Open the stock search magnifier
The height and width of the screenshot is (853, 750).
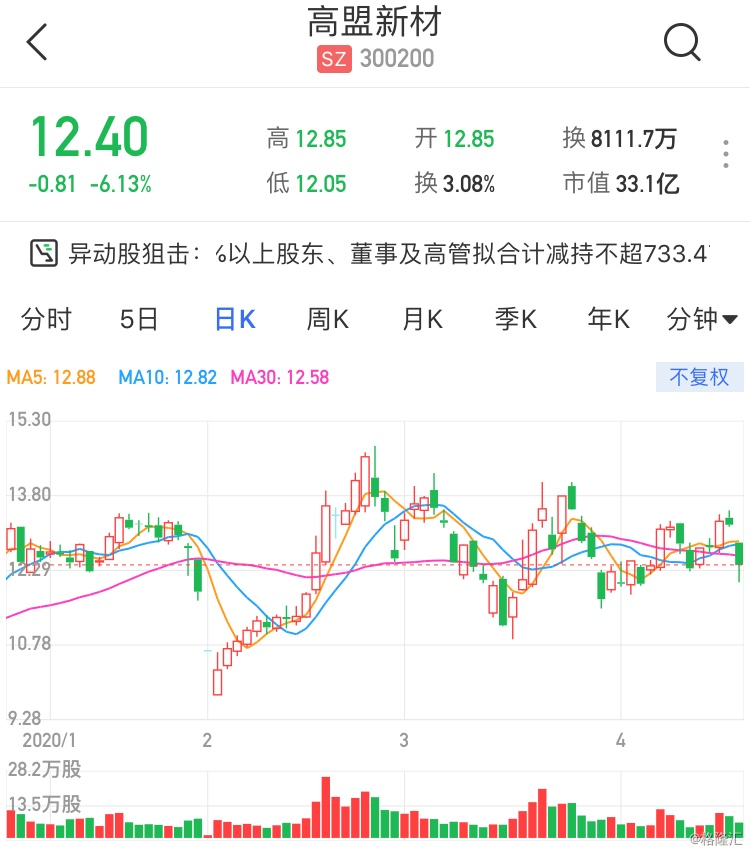pos(682,43)
